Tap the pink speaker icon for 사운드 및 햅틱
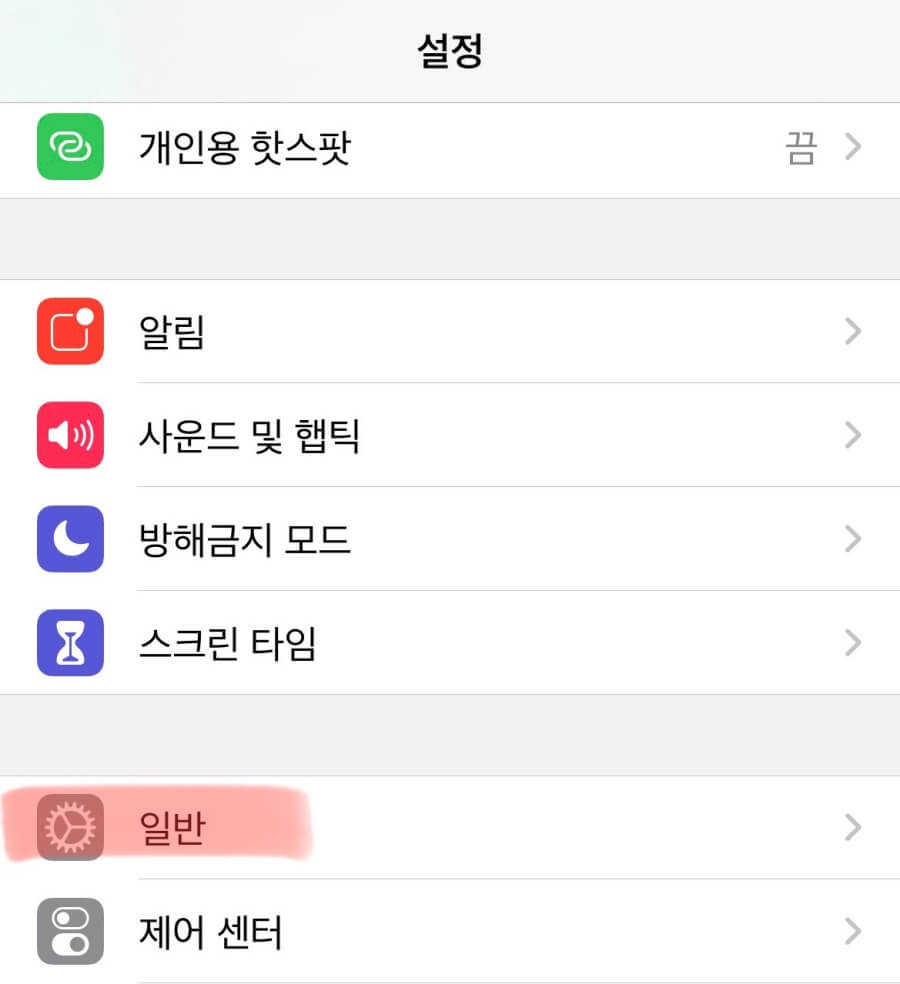The width and height of the screenshot is (900, 984). pyautogui.click(x=69, y=435)
